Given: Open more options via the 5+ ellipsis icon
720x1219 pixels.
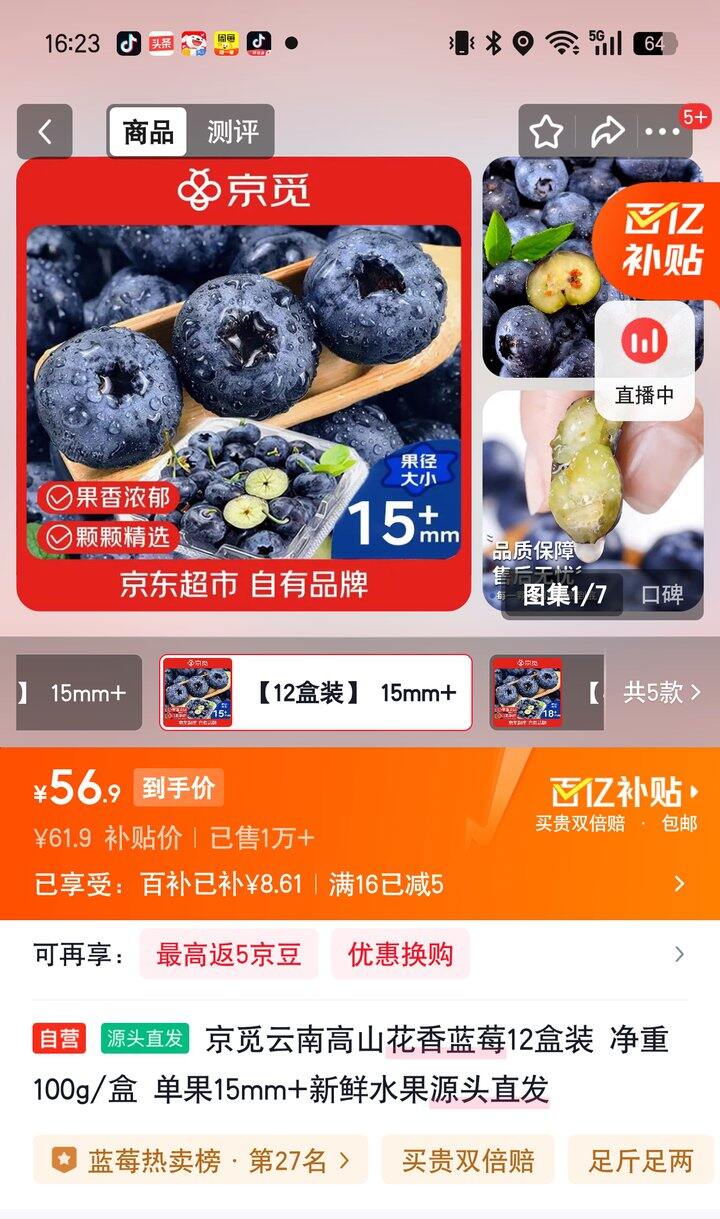Looking at the screenshot, I should coord(665,131).
